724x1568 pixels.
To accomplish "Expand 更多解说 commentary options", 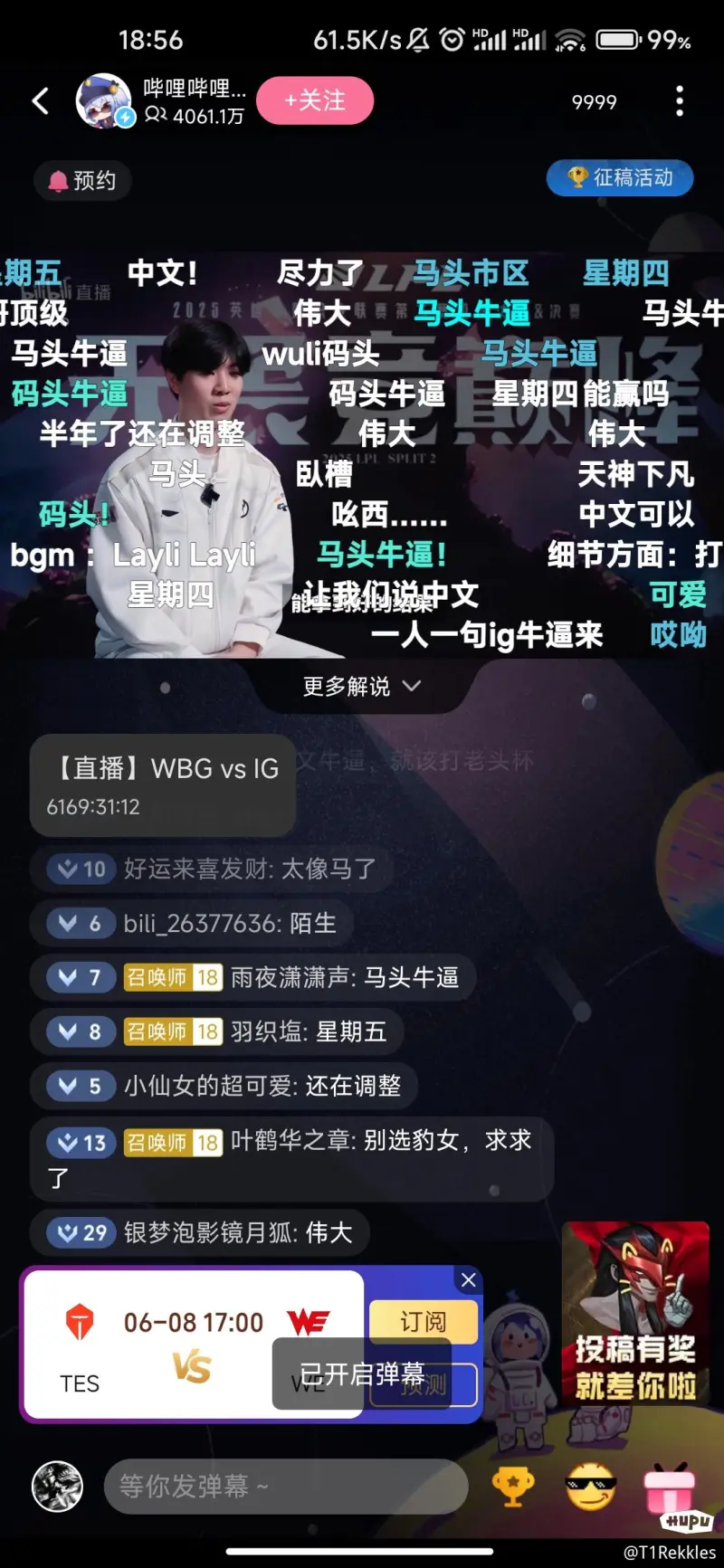I will point(361,687).
